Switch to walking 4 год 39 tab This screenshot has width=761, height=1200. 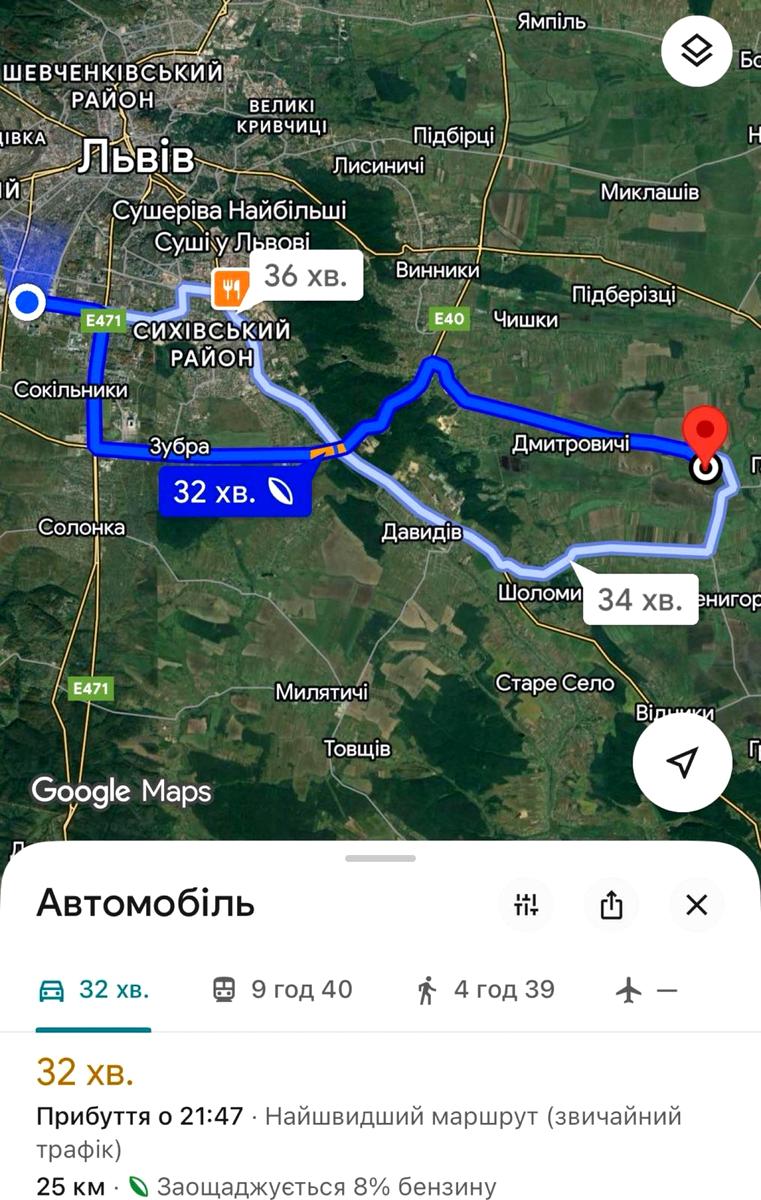pos(485,990)
